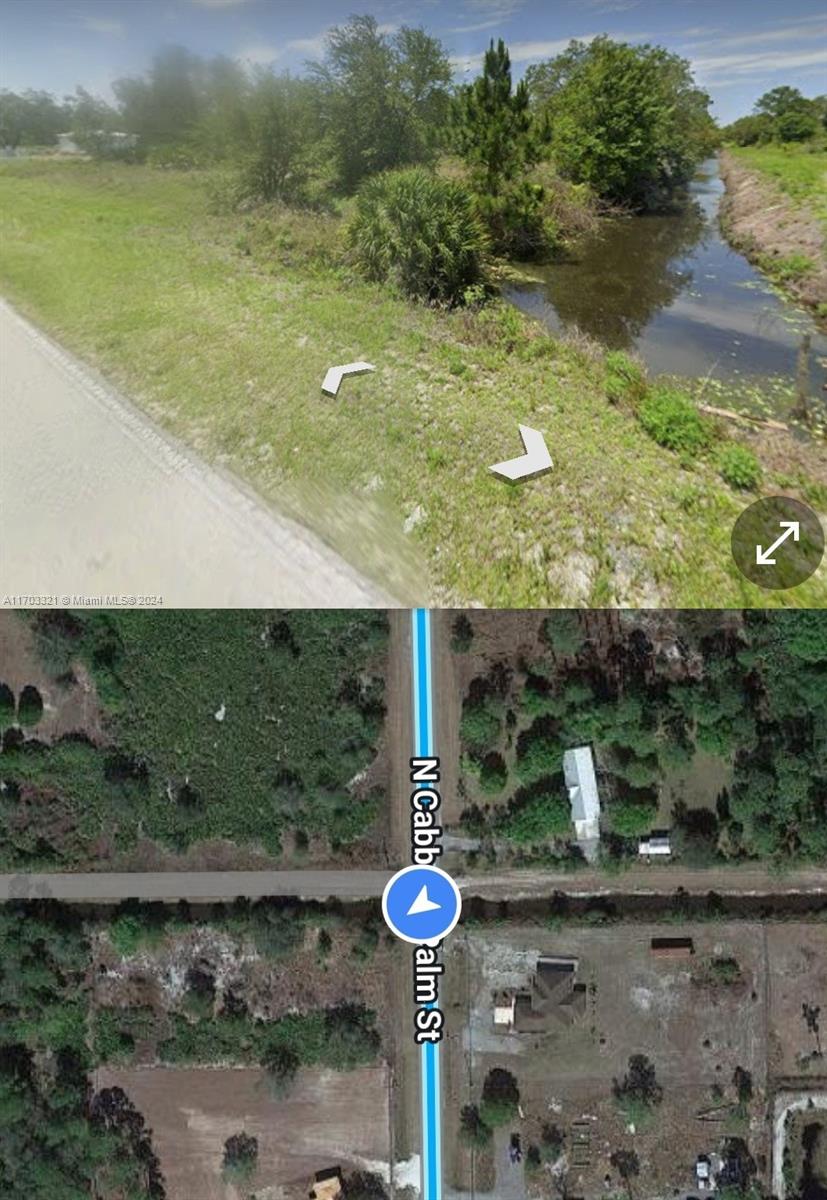Expand the Street View to full screen
Image resolution: width=827 pixels, height=1200 pixels.
point(777,543)
